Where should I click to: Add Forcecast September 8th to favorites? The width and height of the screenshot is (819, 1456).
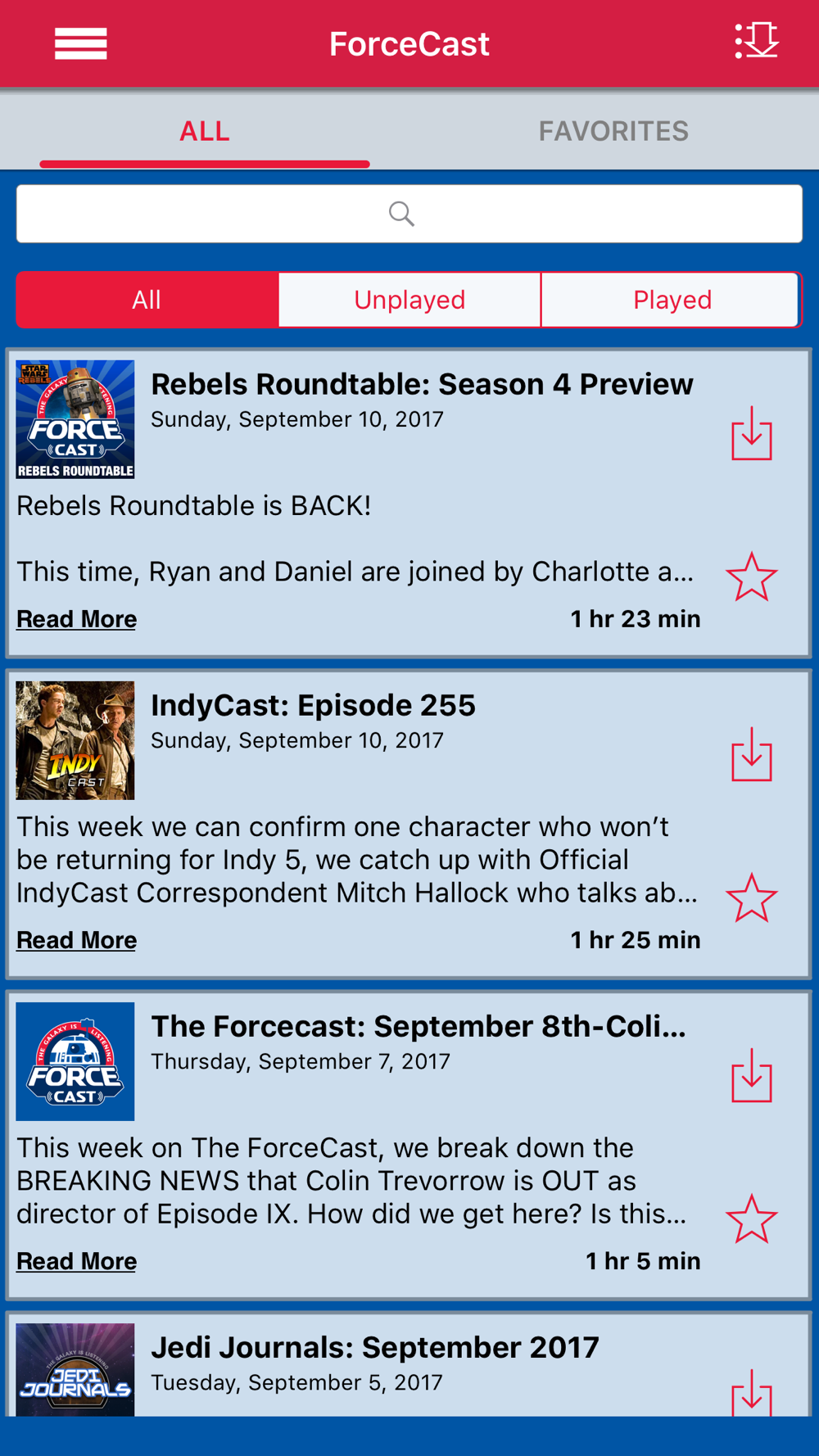[752, 1219]
